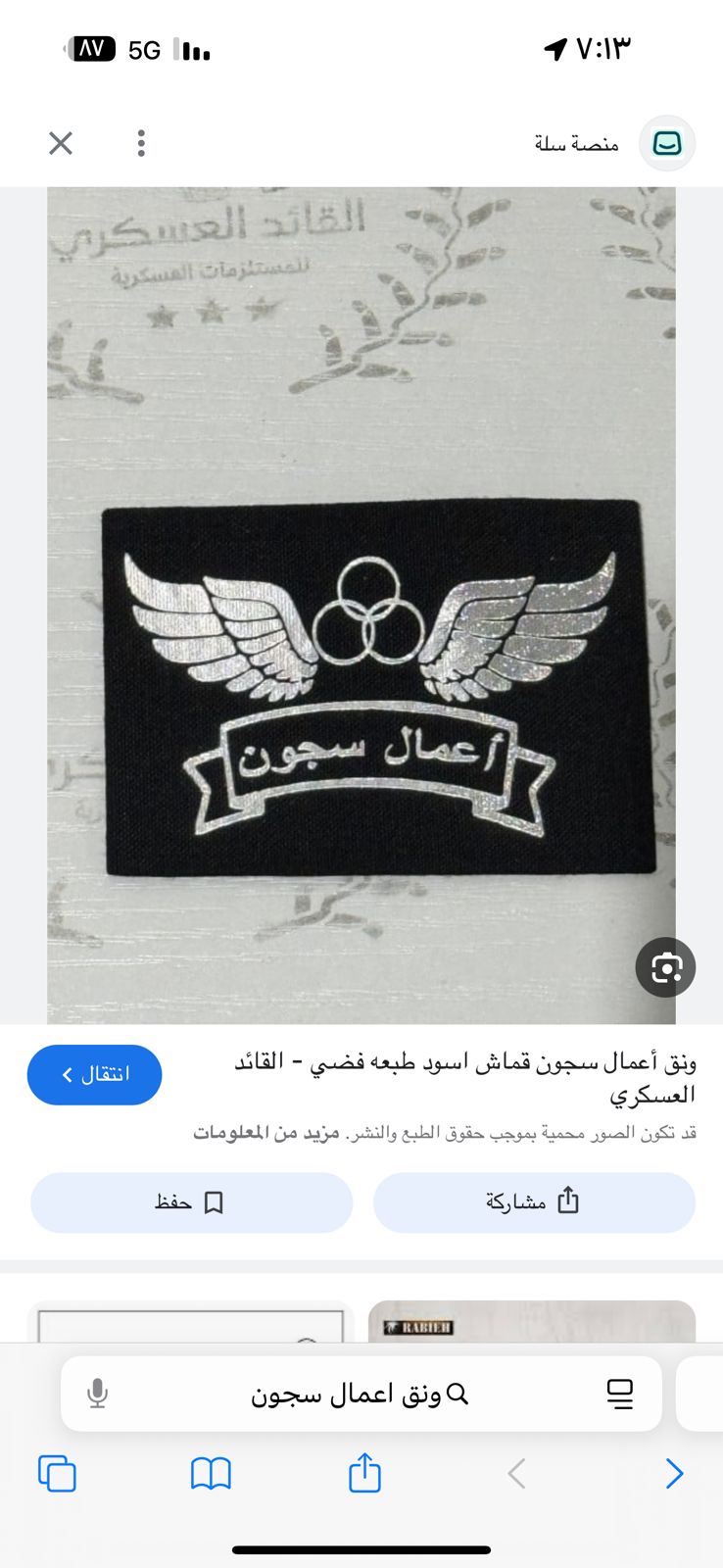Image resolution: width=723 pixels, height=1568 pixels.
Task: Save the image with حفظ
Action: coord(191,1202)
